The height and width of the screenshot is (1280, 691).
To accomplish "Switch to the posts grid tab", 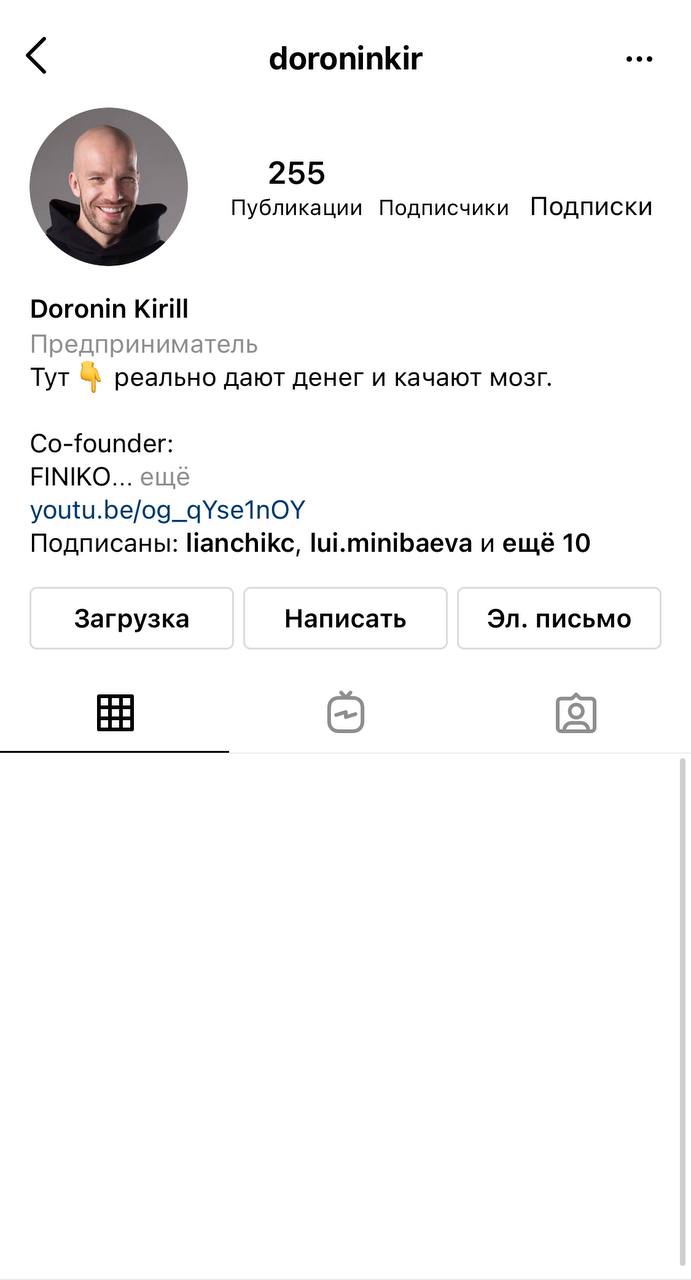I will [115, 713].
